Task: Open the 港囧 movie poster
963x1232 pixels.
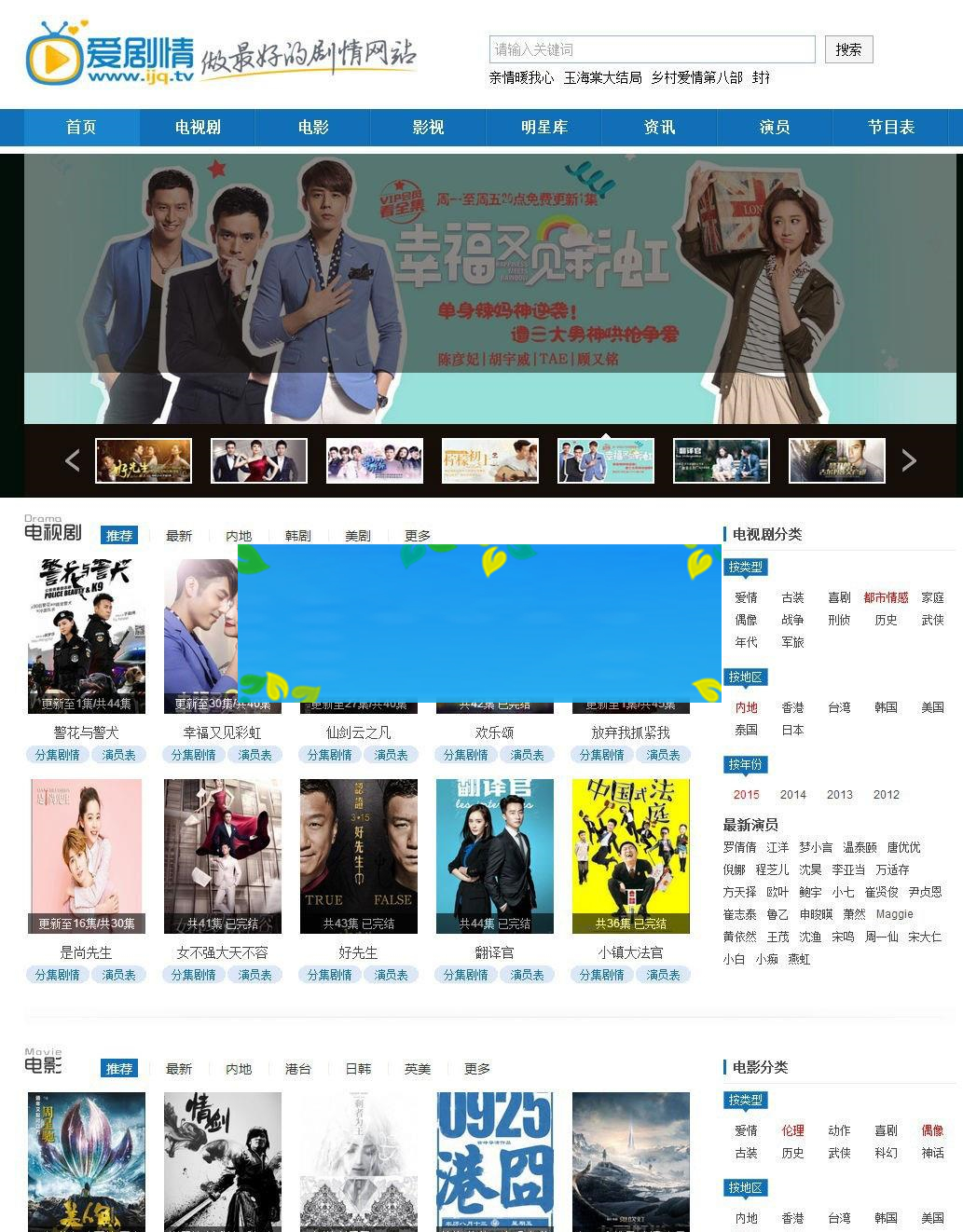Action: click(494, 1160)
